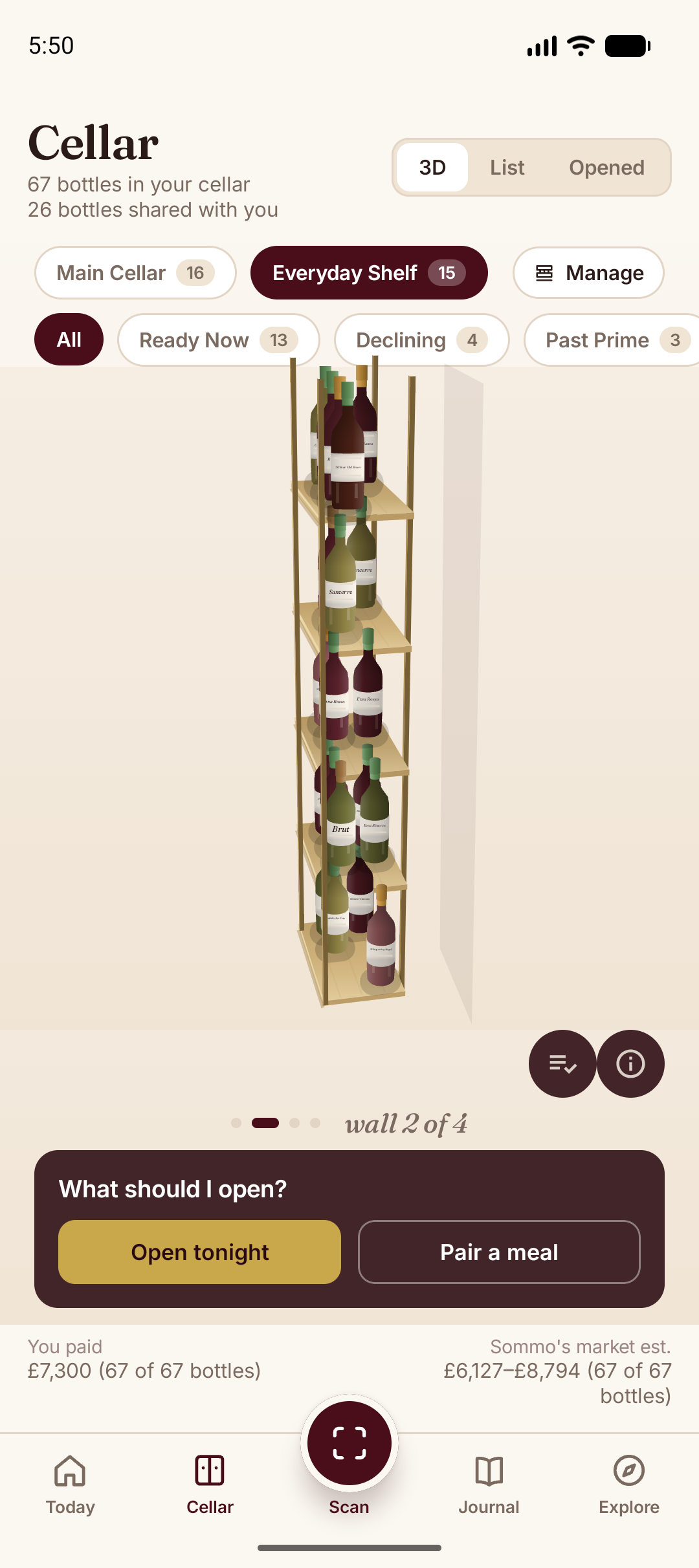Select the Everyday Shelf chip

369,273
